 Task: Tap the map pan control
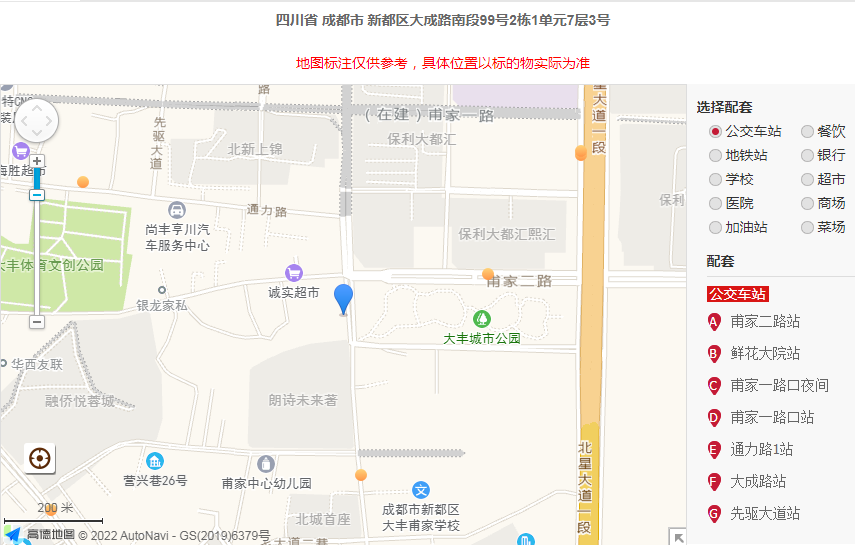pyautogui.click(x=37, y=120)
